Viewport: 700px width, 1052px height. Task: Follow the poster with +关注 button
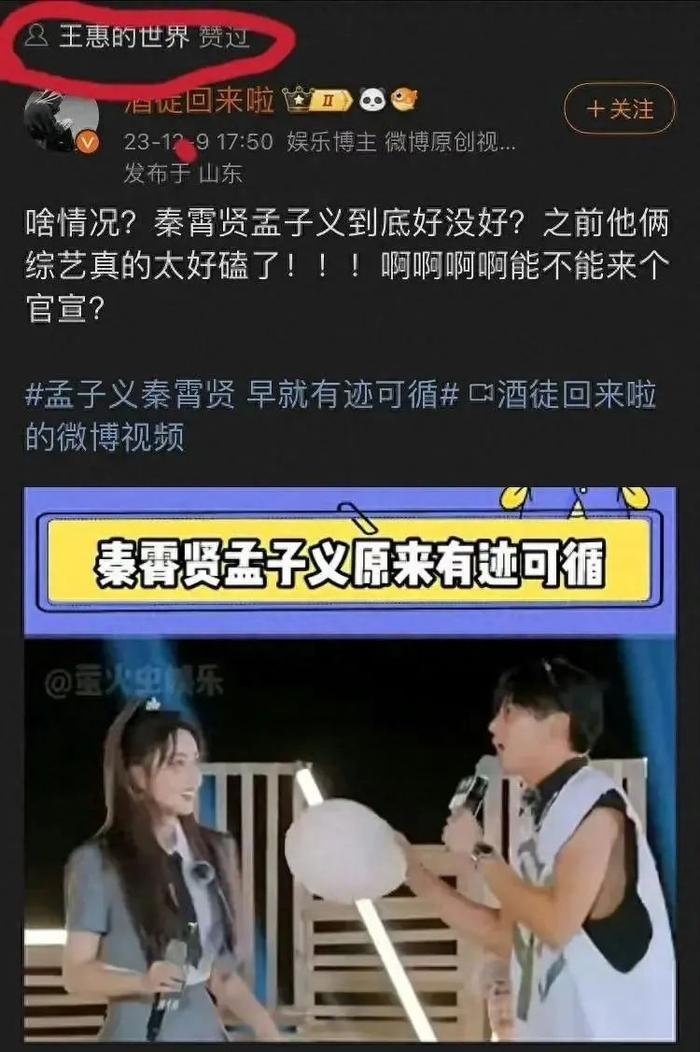pyautogui.click(x=620, y=109)
